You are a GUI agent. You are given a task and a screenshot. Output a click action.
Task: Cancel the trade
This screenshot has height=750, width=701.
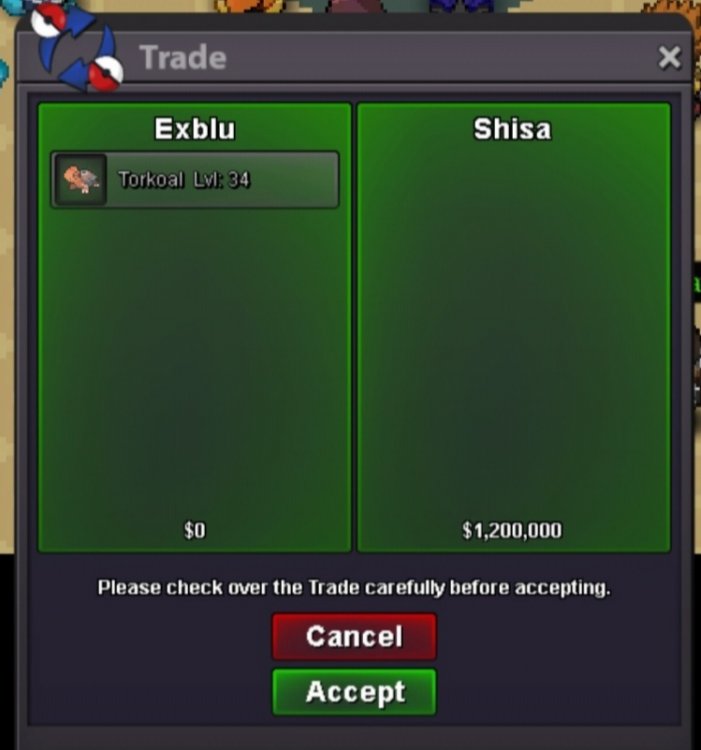[354, 637]
